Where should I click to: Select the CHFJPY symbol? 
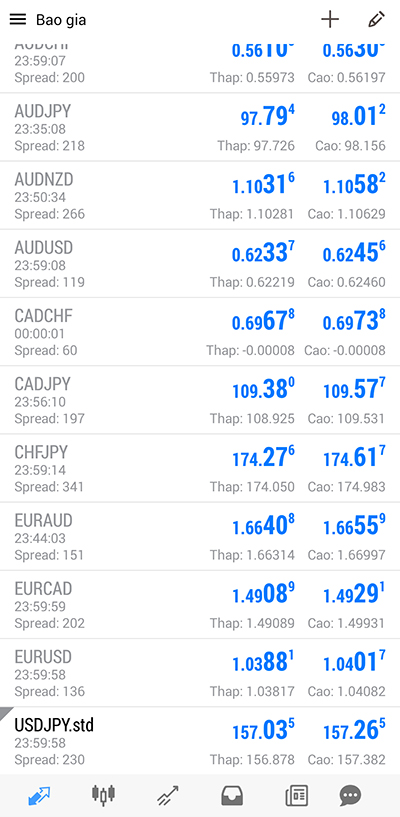click(x=200, y=468)
